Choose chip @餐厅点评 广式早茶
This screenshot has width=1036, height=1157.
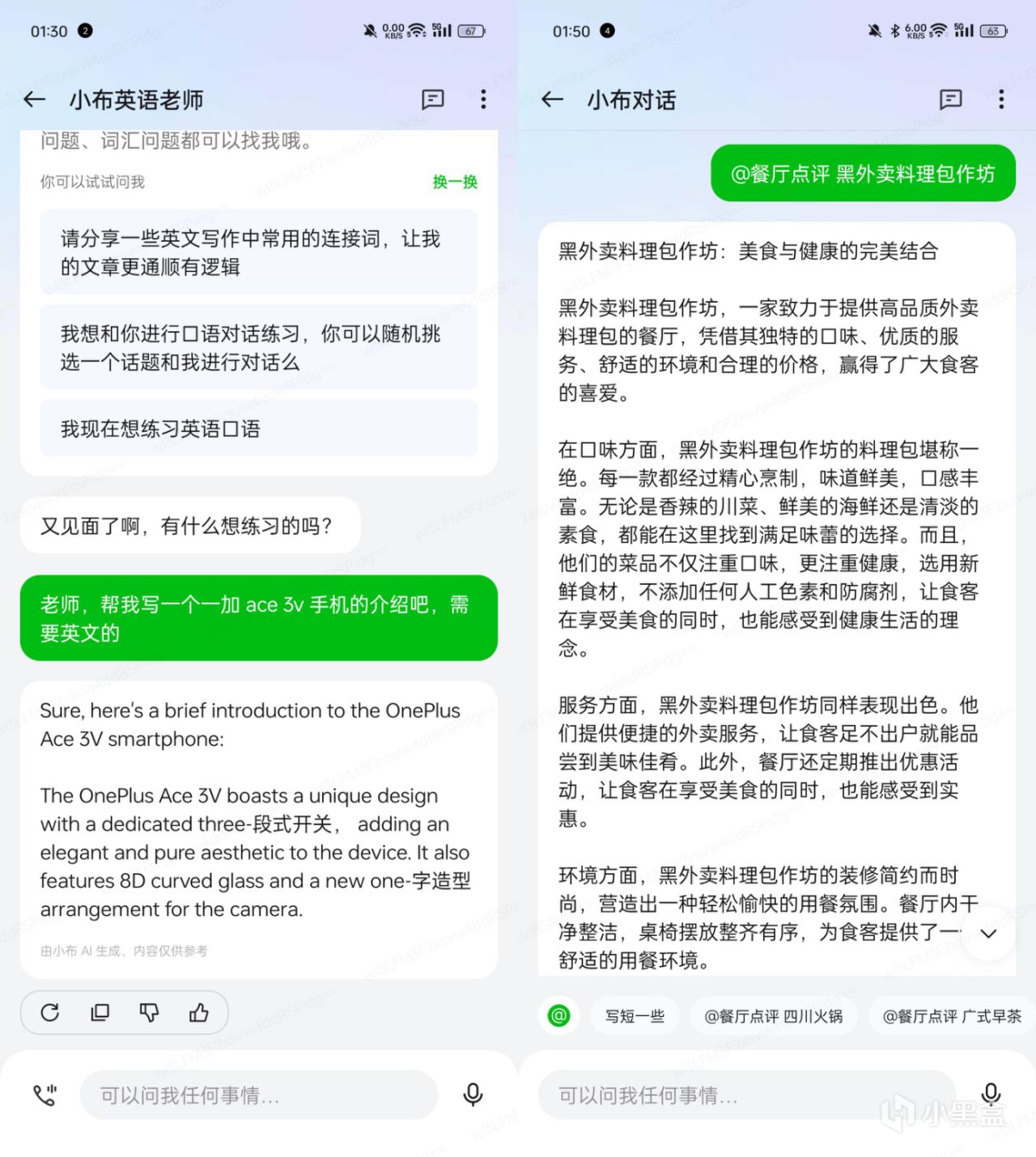click(952, 1016)
